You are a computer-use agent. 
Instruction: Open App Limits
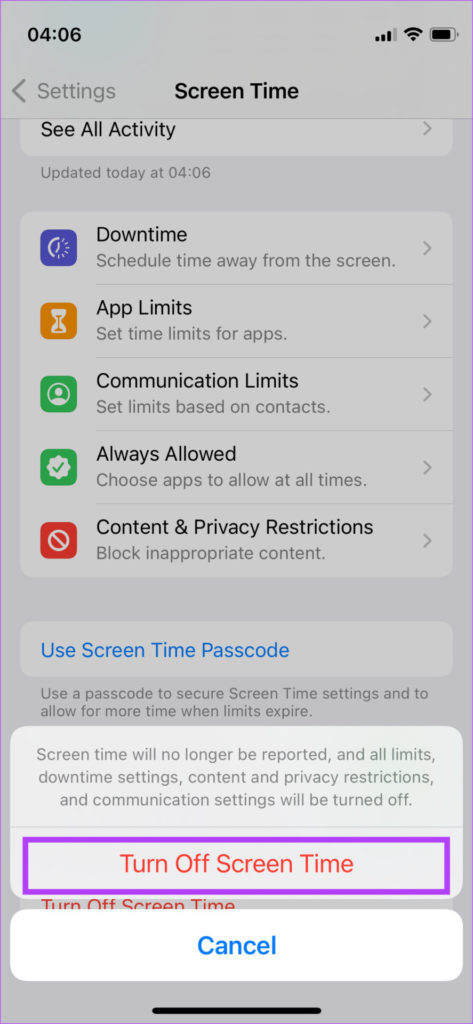point(236,321)
